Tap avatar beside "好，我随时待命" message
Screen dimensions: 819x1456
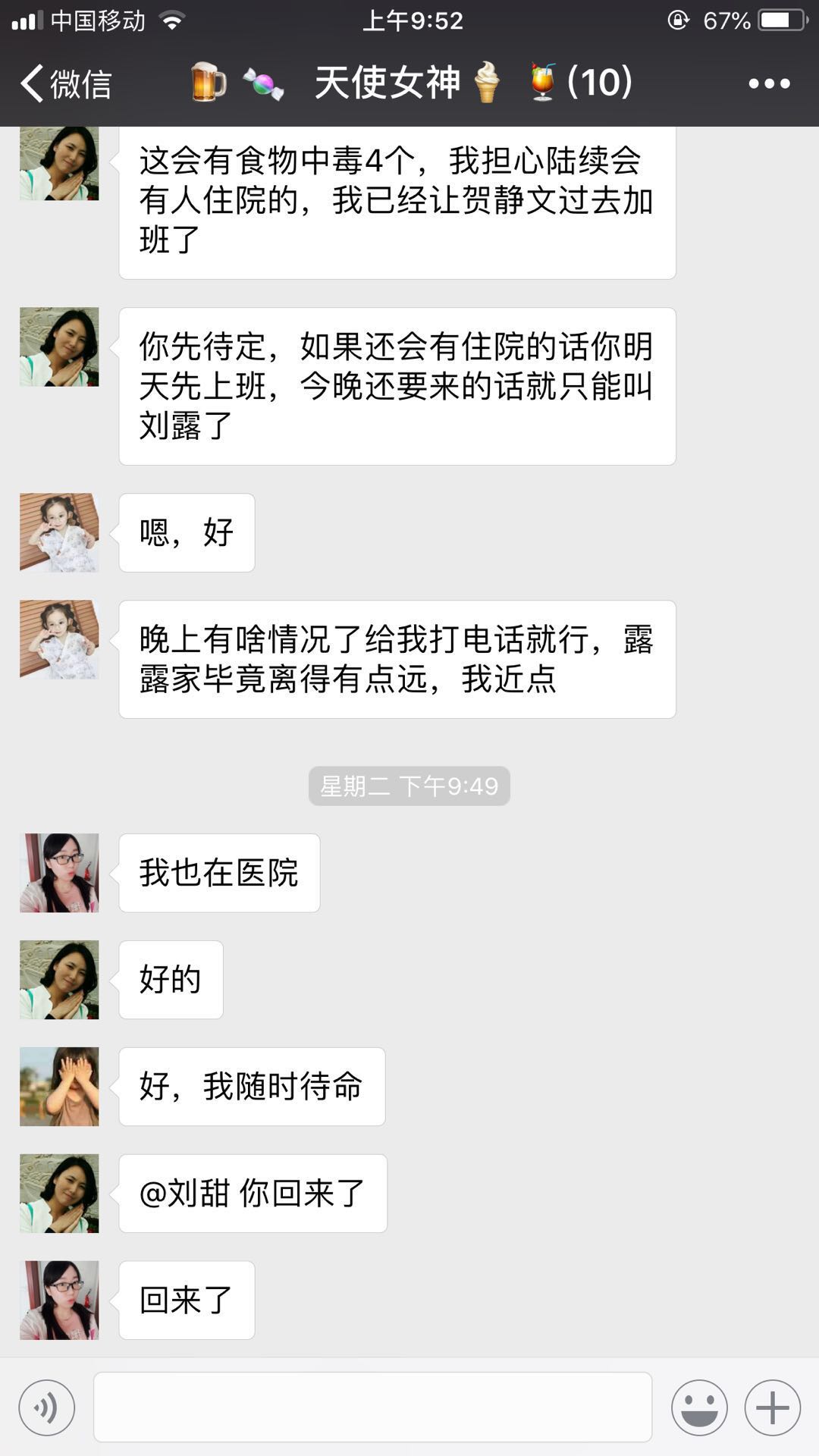[59, 1087]
